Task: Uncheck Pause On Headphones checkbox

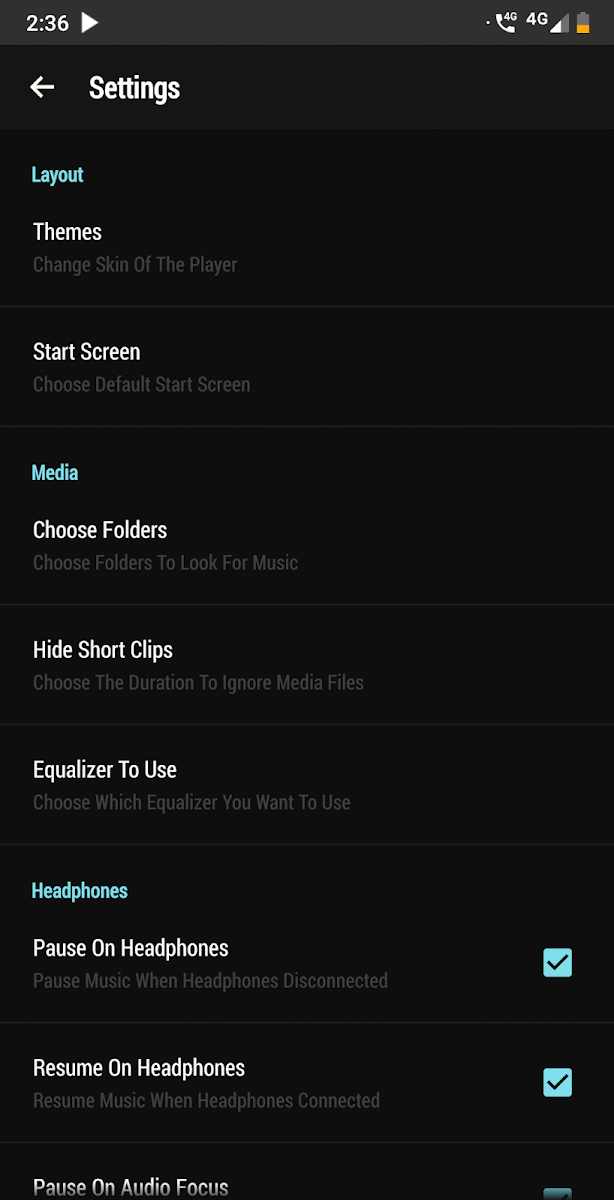Action: click(557, 963)
